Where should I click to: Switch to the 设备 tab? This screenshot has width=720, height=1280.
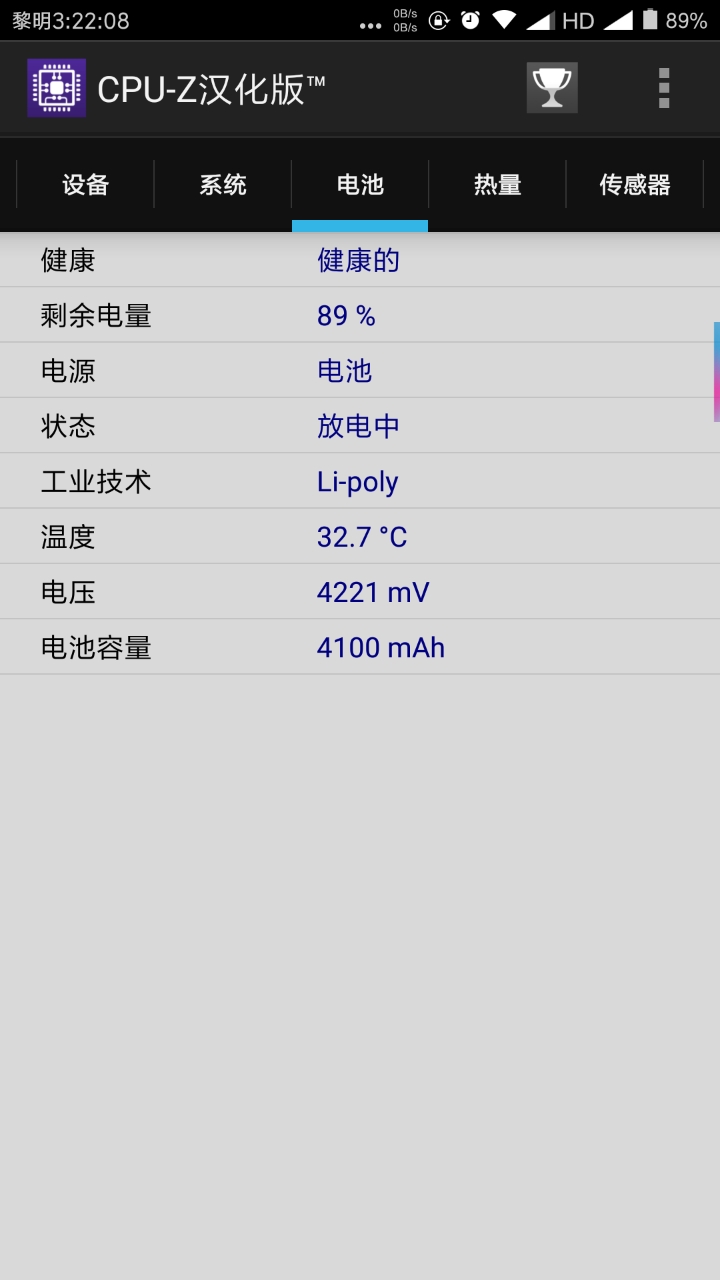(x=86, y=185)
